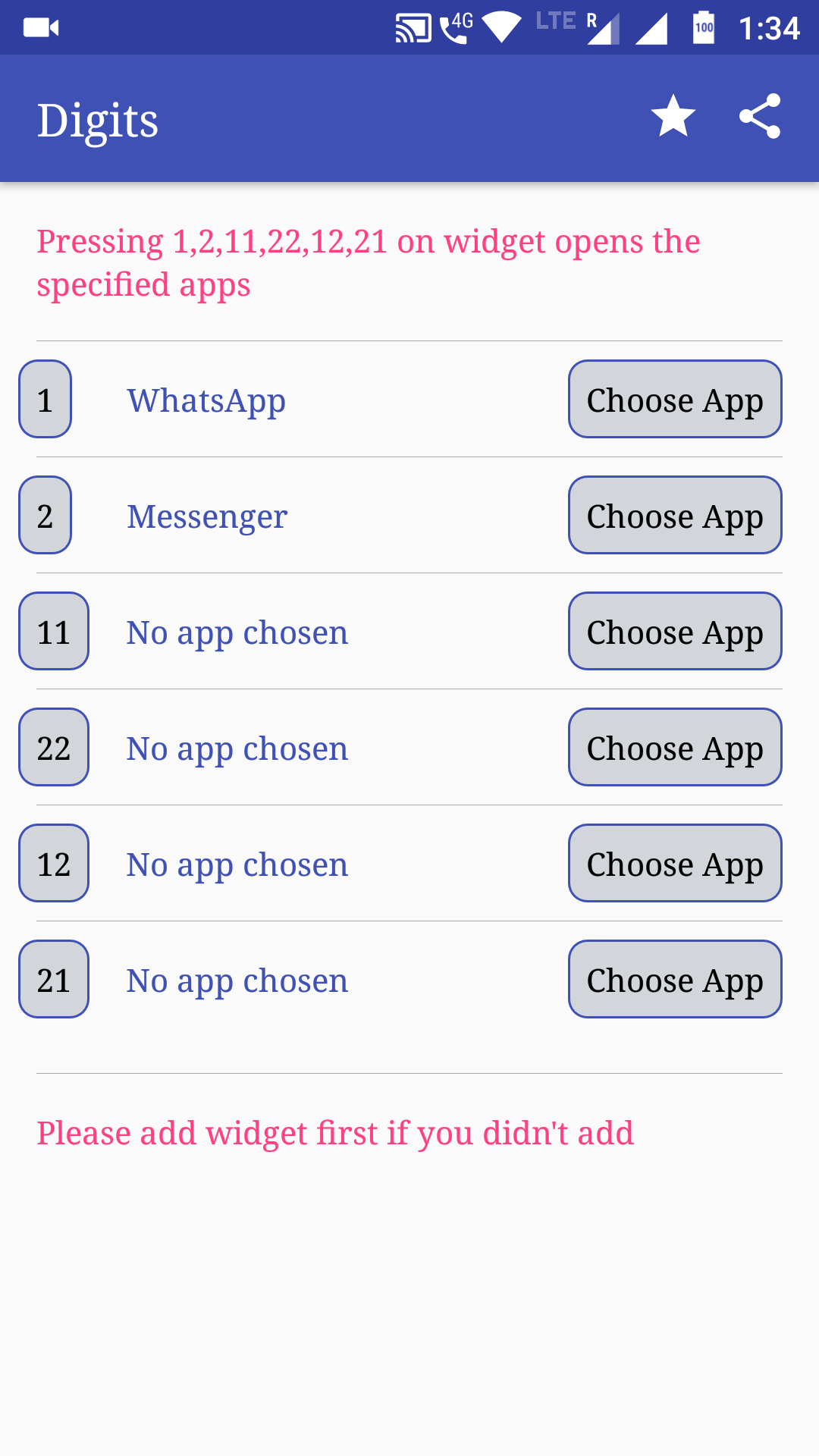This screenshot has height=1456, width=819.
Task: Tap the digit 21 badge icon
Action: click(54, 979)
